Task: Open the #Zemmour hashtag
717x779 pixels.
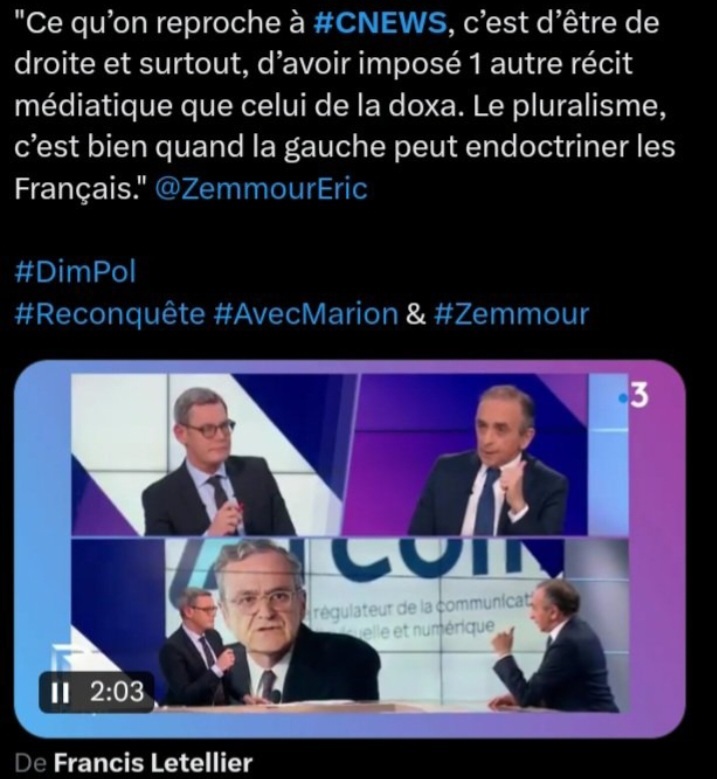Action: coord(512,314)
